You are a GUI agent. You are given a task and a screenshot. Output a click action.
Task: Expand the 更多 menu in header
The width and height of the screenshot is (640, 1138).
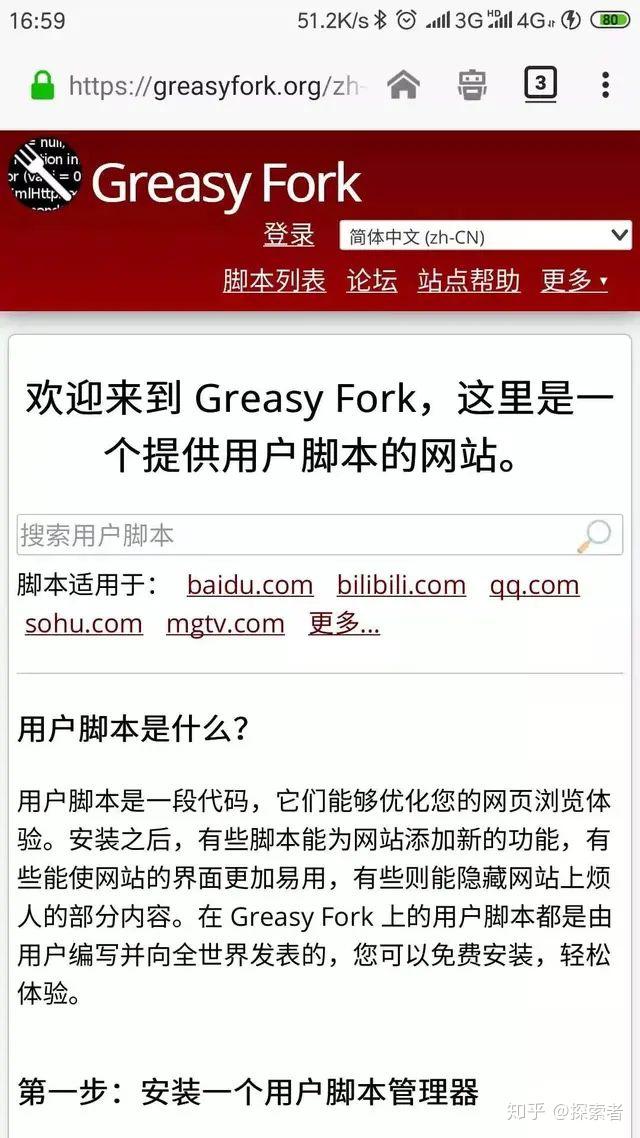coord(574,281)
